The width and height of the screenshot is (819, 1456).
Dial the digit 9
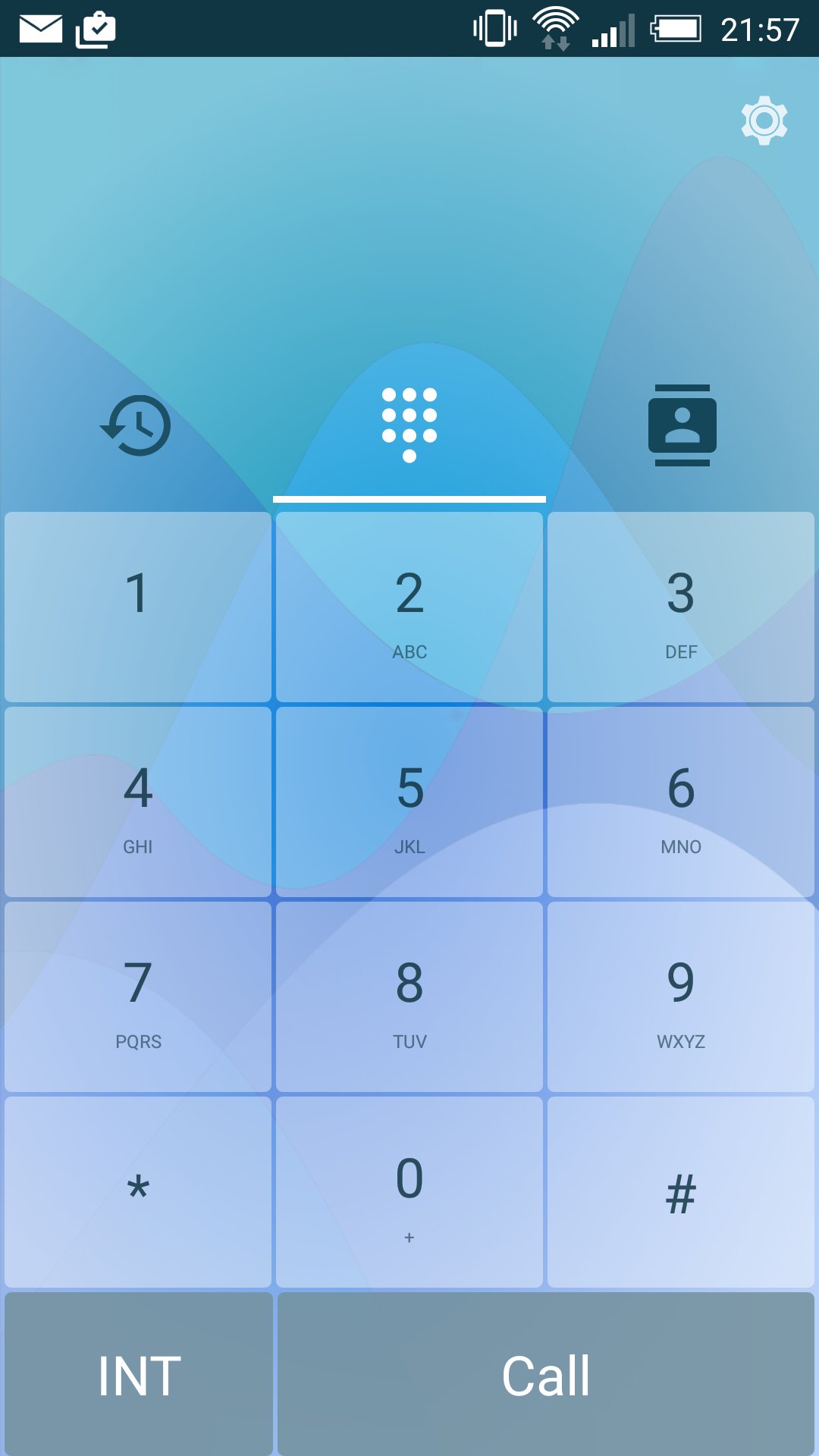(681, 996)
